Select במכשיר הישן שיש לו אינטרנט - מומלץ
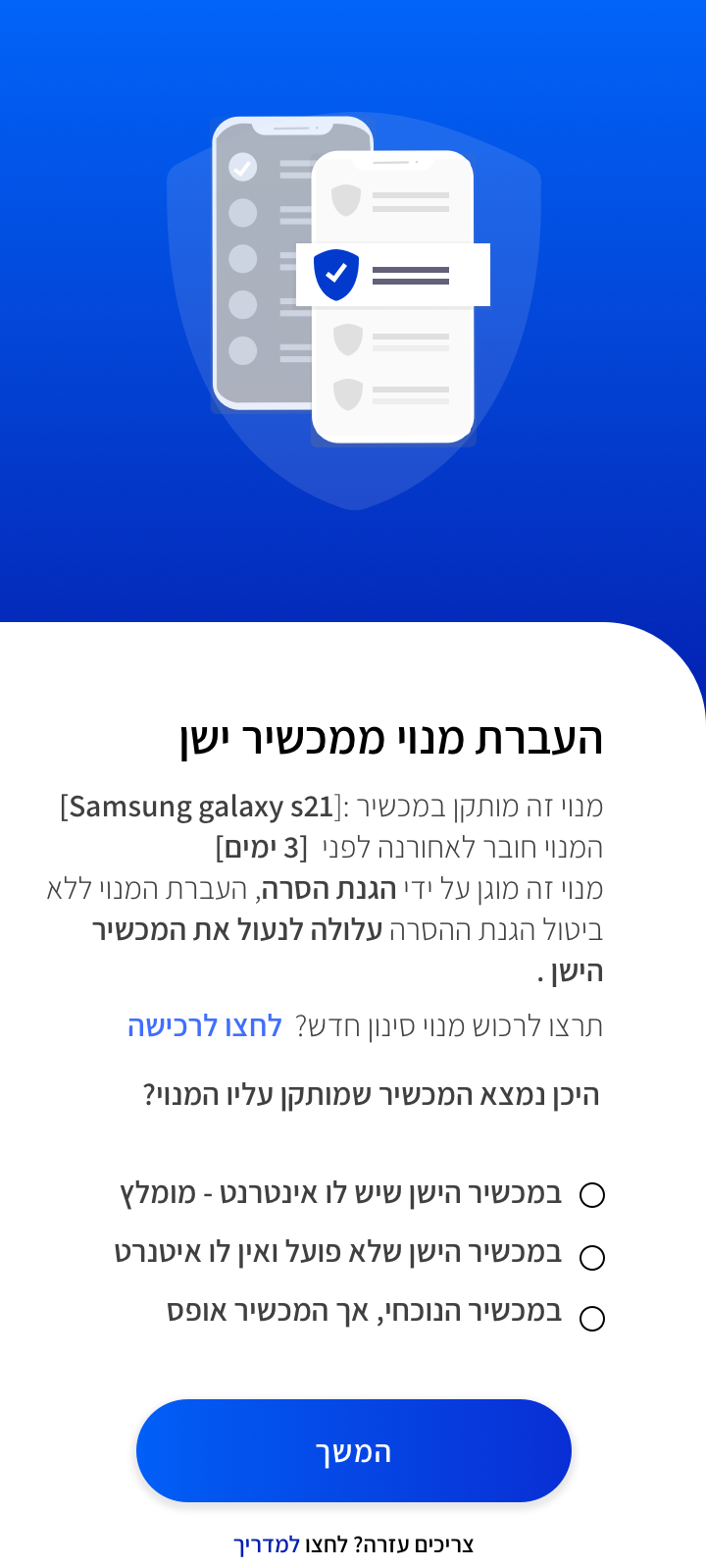 (592, 1195)
